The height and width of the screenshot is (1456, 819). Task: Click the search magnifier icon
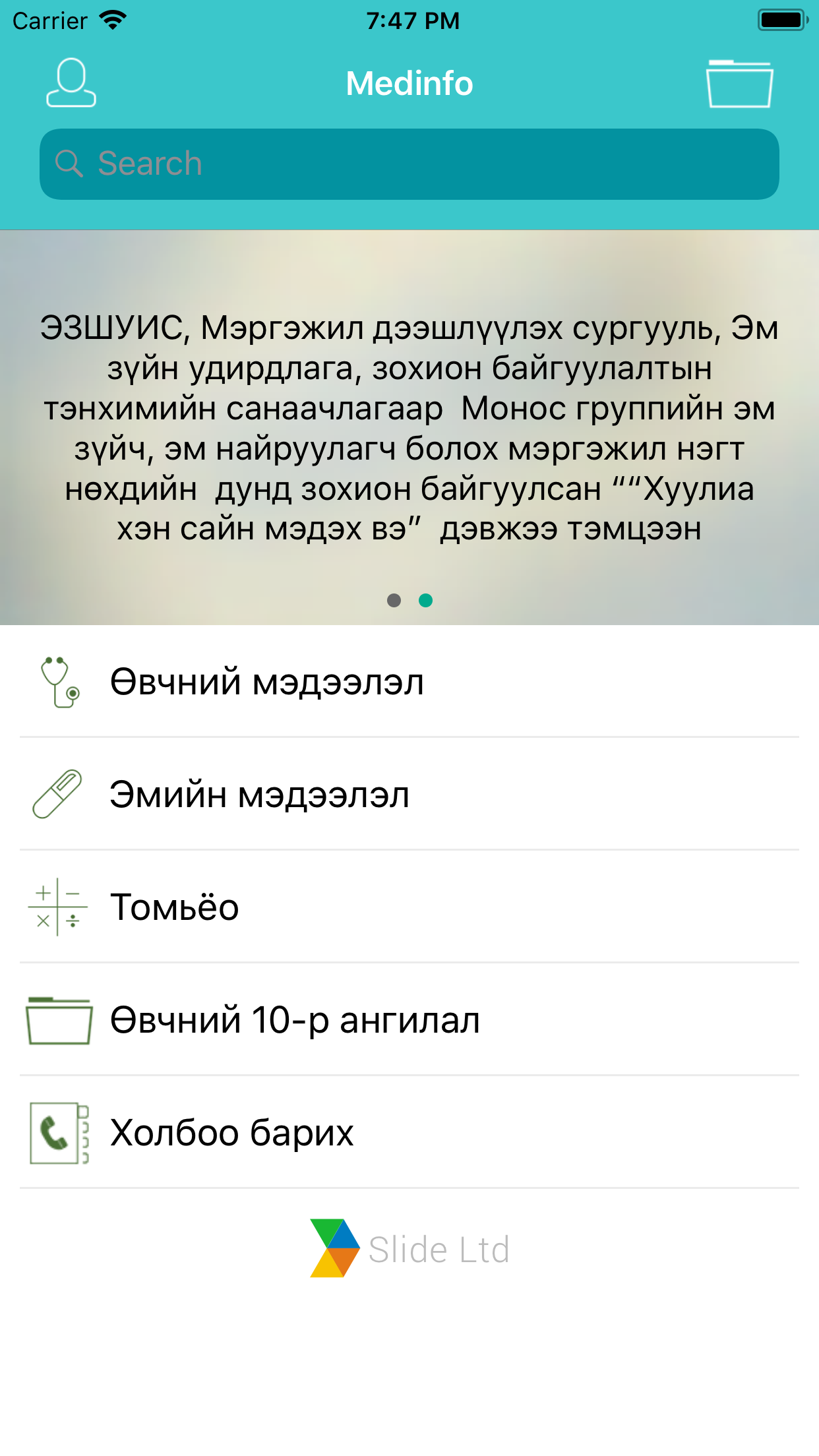(70, 163)
